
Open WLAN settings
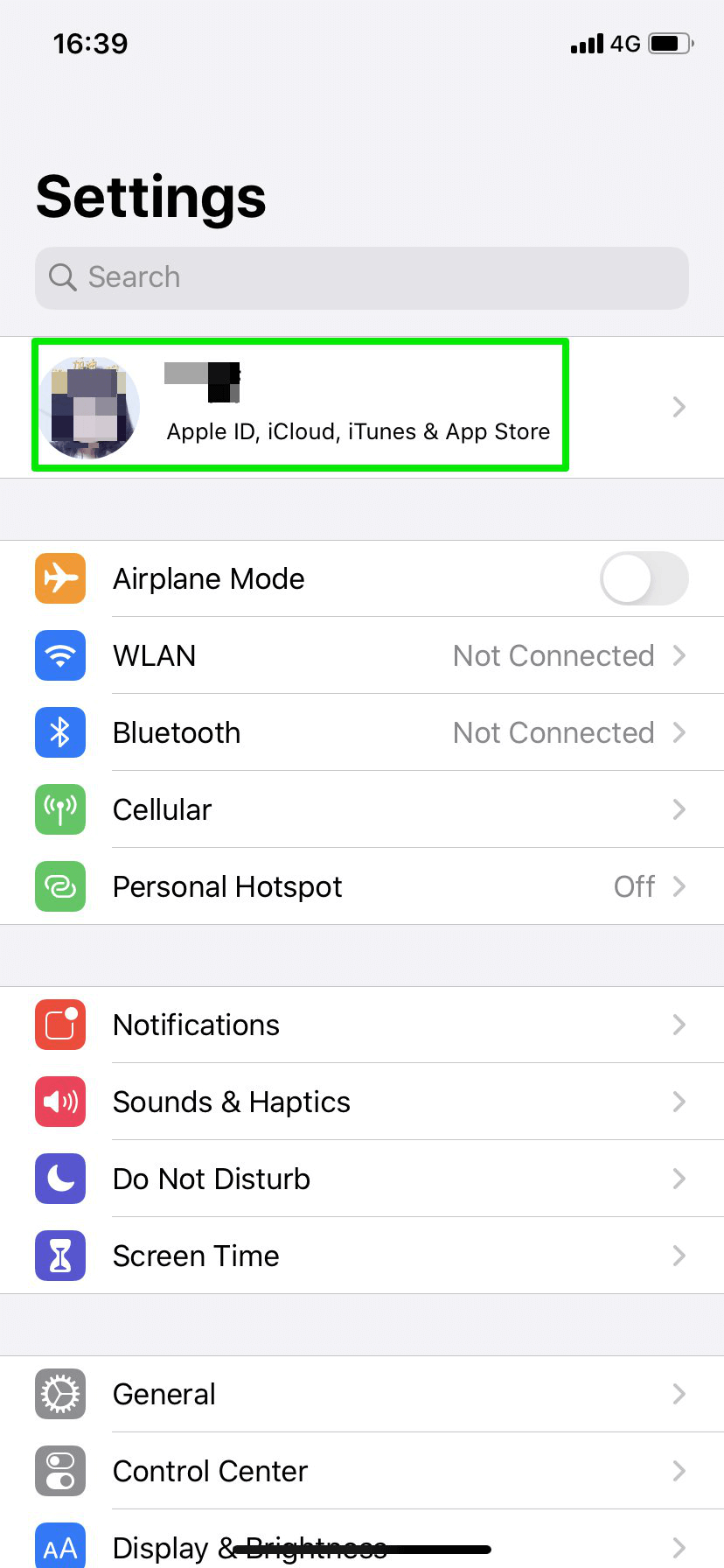pyautogui.click(x=362, y=655)
